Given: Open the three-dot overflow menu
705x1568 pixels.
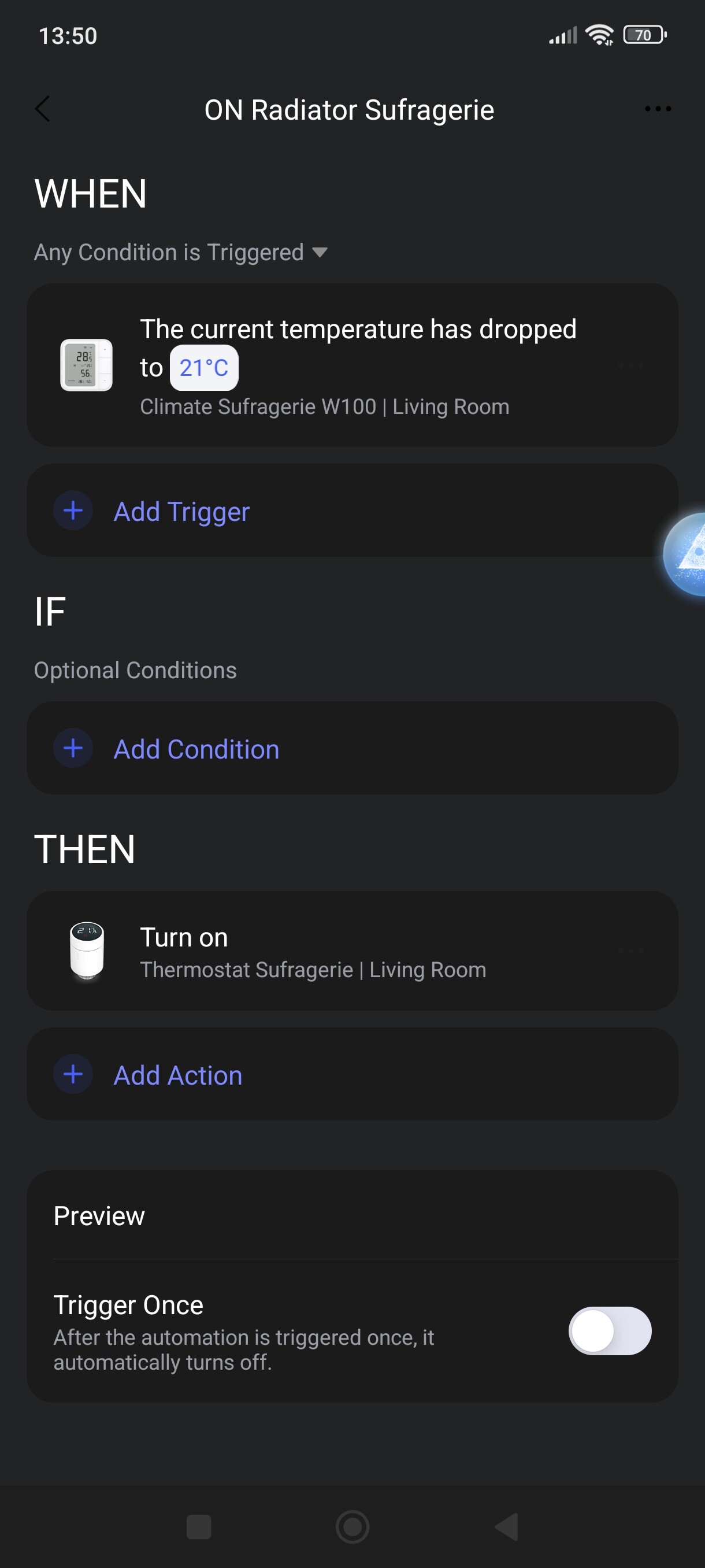Looking at the screenshot, I should 657,110.
